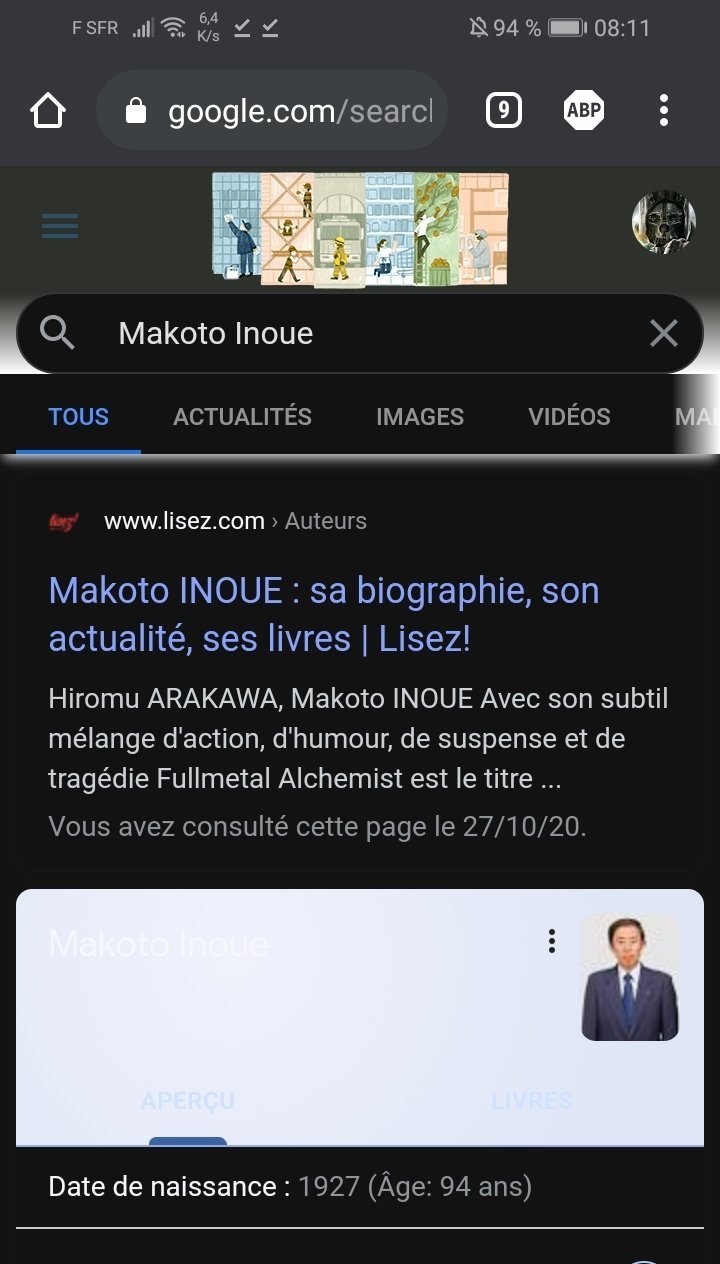Tap the google.com address bar
Screen dimensions: 720x1264
(290, 111)
